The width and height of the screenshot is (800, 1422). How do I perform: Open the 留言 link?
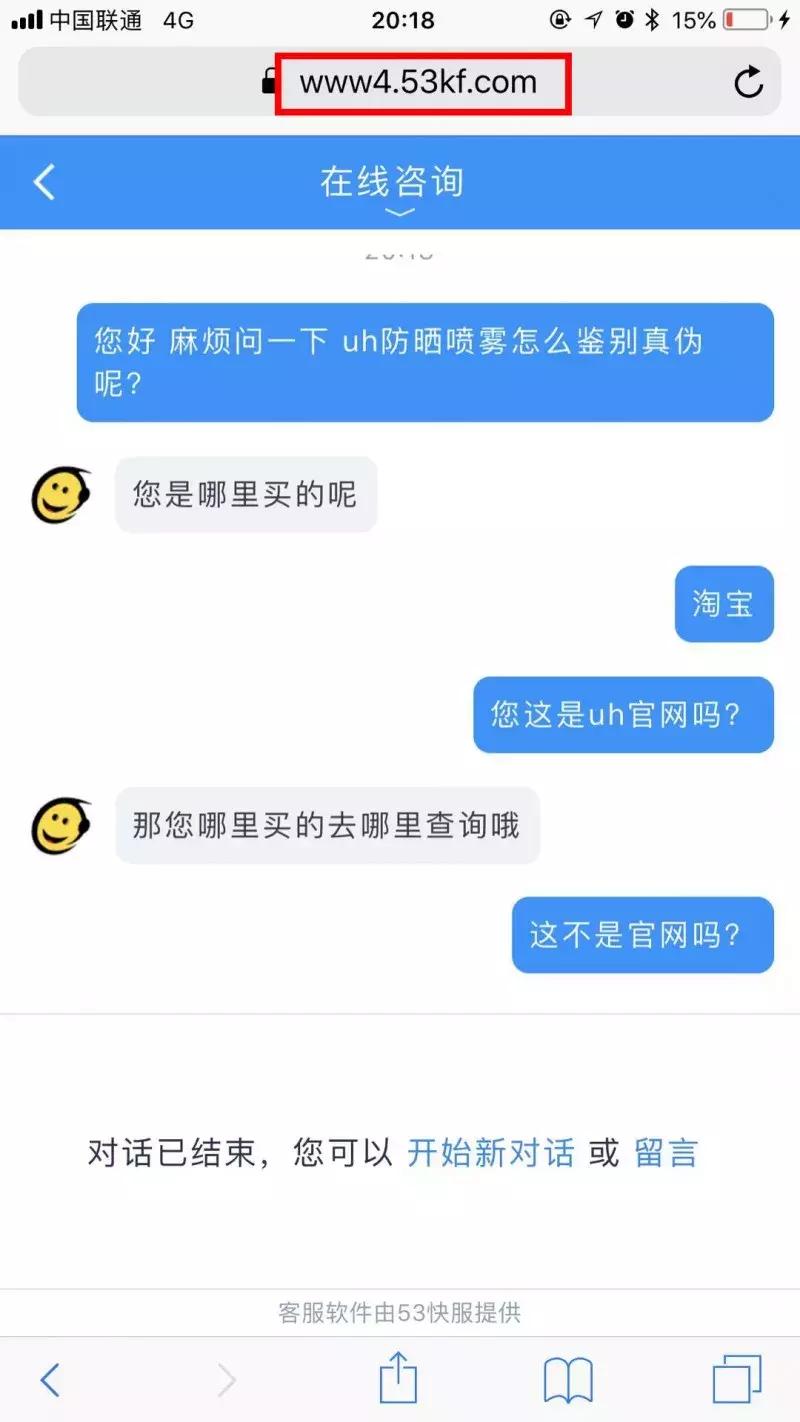(667, 1153)
